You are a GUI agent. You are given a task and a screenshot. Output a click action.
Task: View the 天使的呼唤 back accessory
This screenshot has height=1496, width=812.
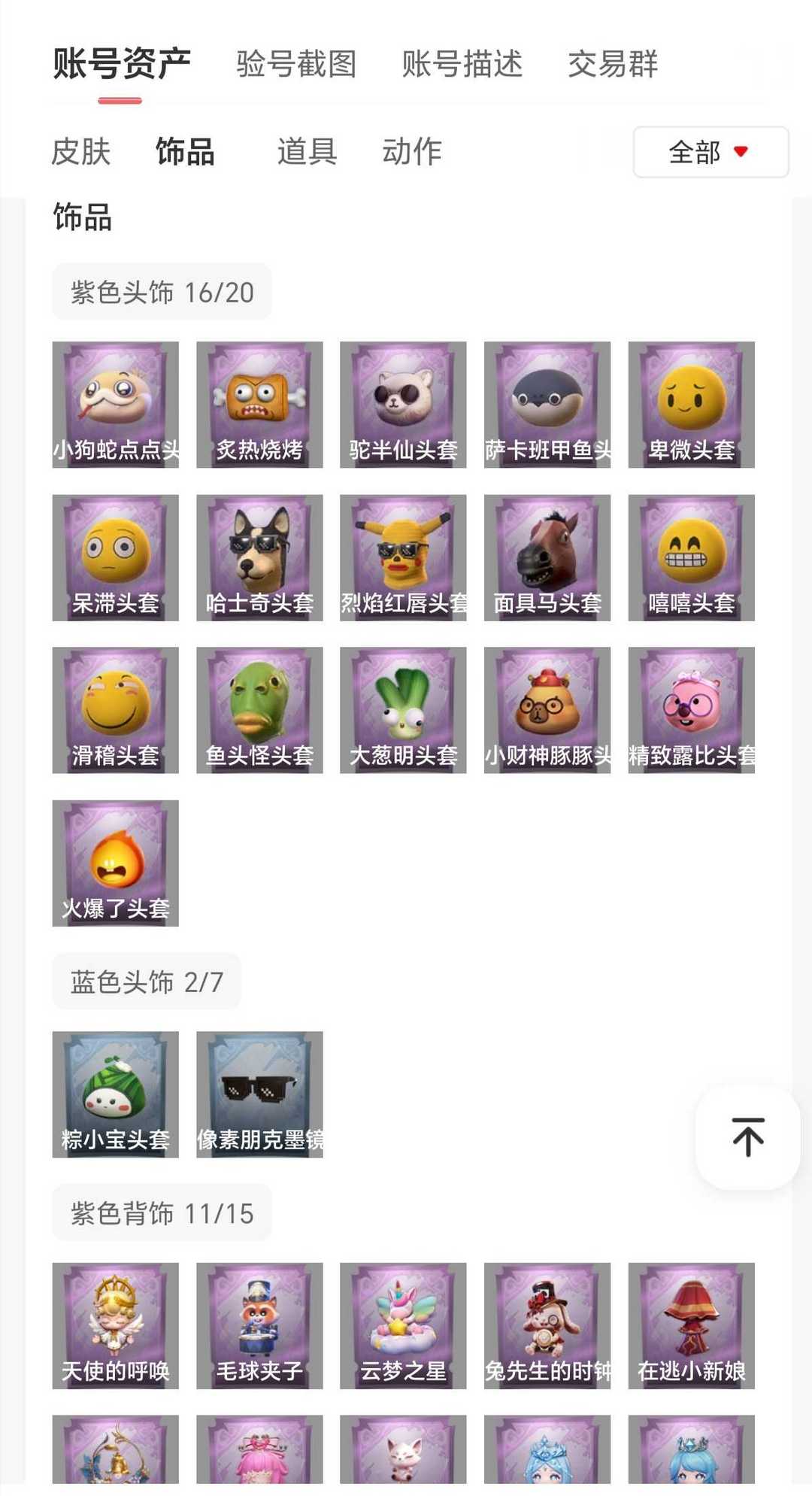(116, 1325)
